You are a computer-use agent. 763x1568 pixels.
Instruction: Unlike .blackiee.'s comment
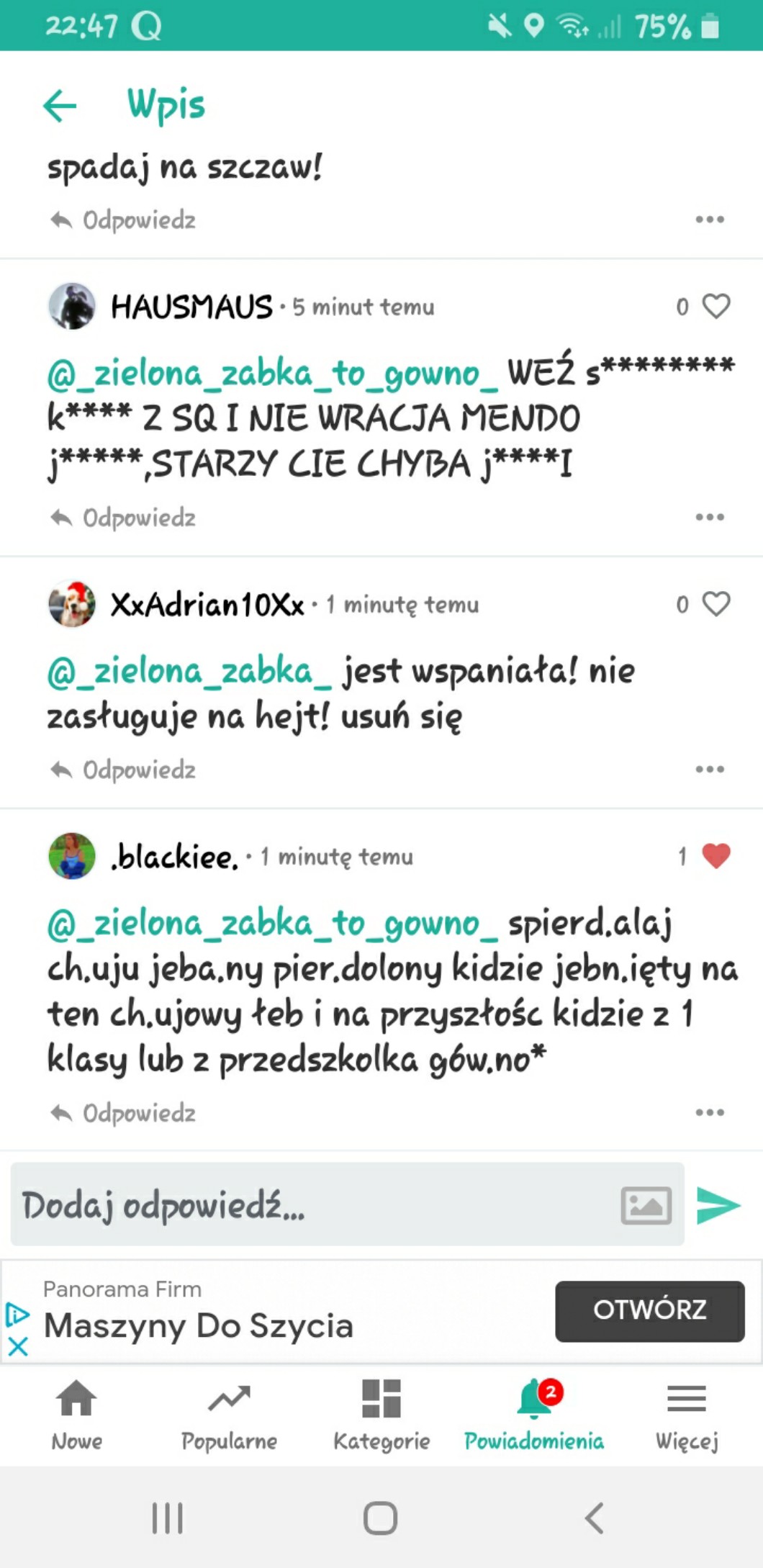point(716,856)
